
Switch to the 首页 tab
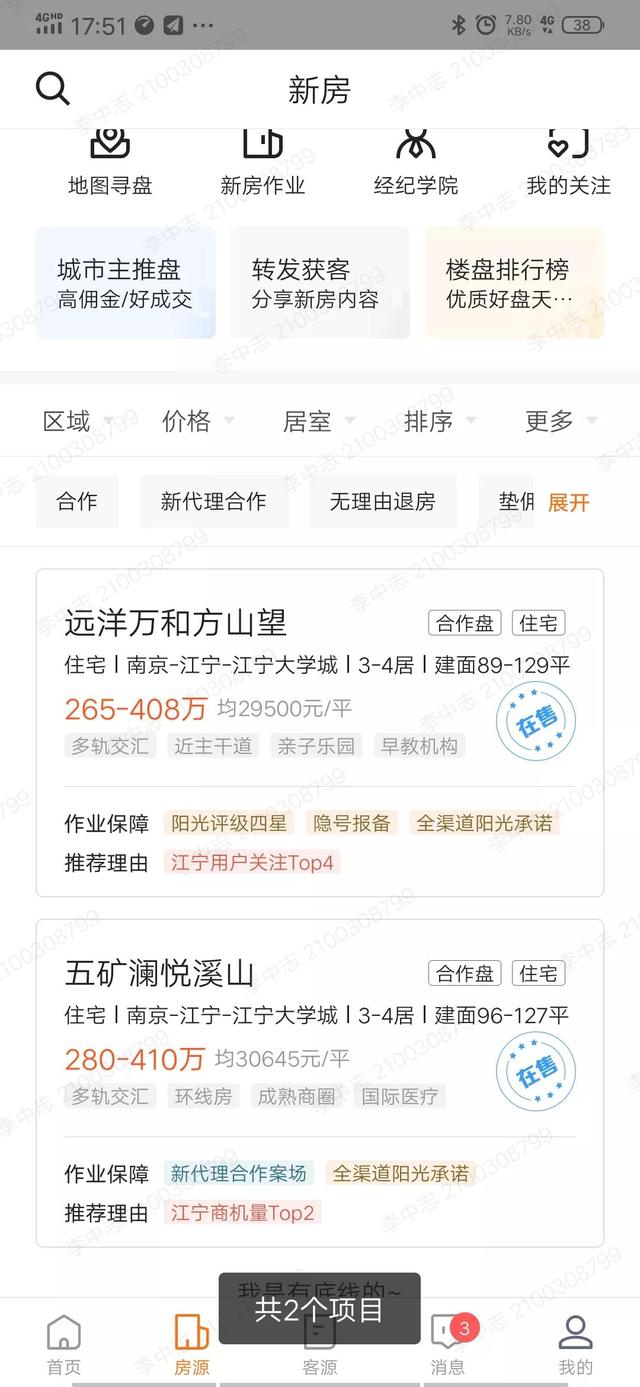click(x=64, y=1343)
